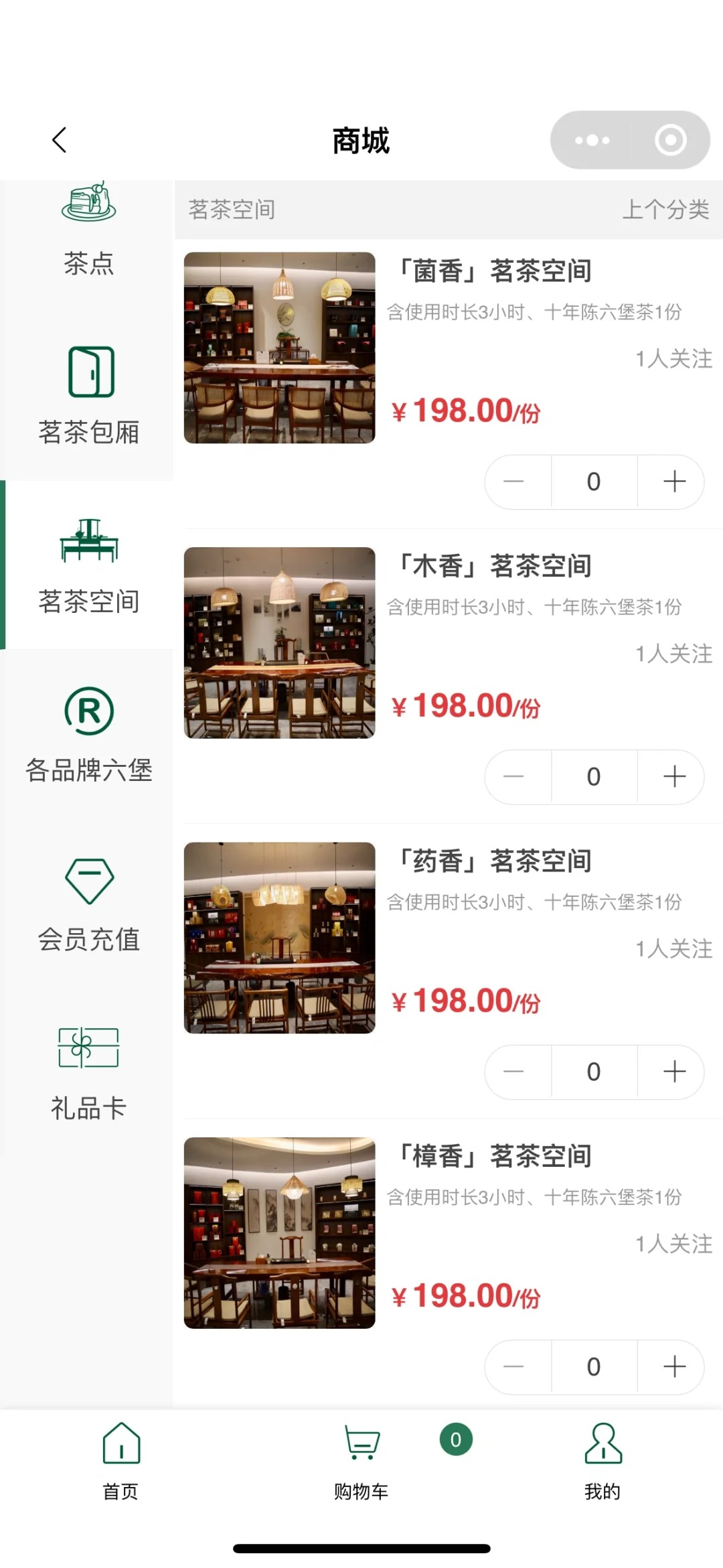Open the 「药香」茗茶空间 product image
Viewport: 723px width, 1568px height.
point(279,938)
